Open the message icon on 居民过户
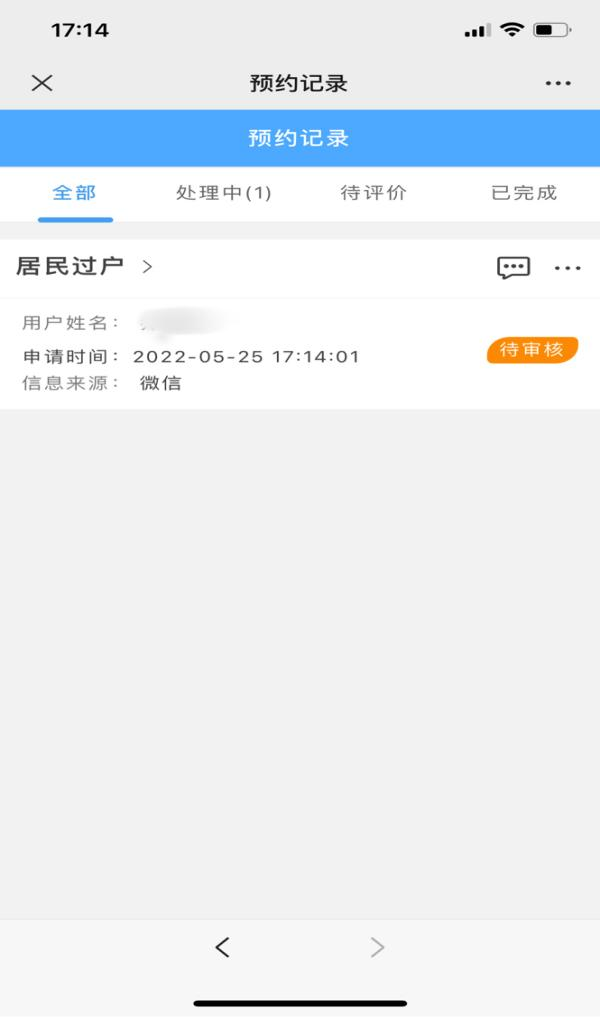600x1017 pixels. pyautogui.click(x=513, y=267)
